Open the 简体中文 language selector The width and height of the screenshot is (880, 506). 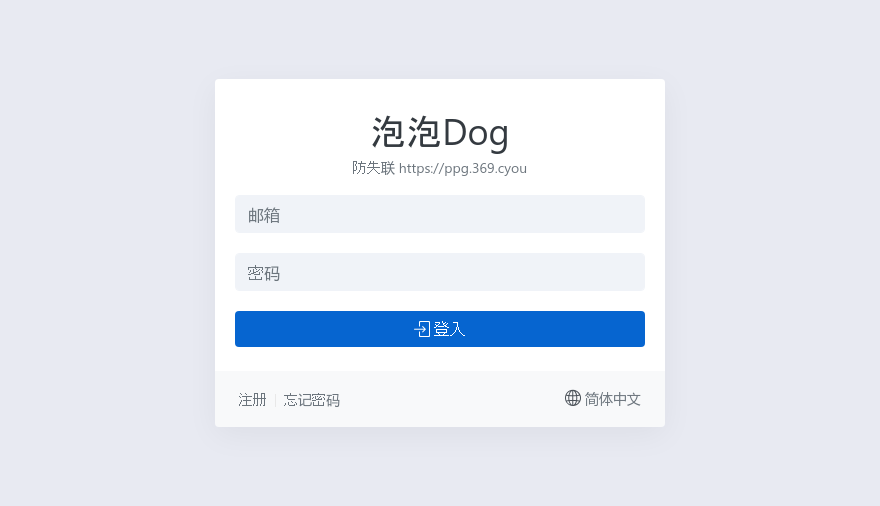point(602,399)
